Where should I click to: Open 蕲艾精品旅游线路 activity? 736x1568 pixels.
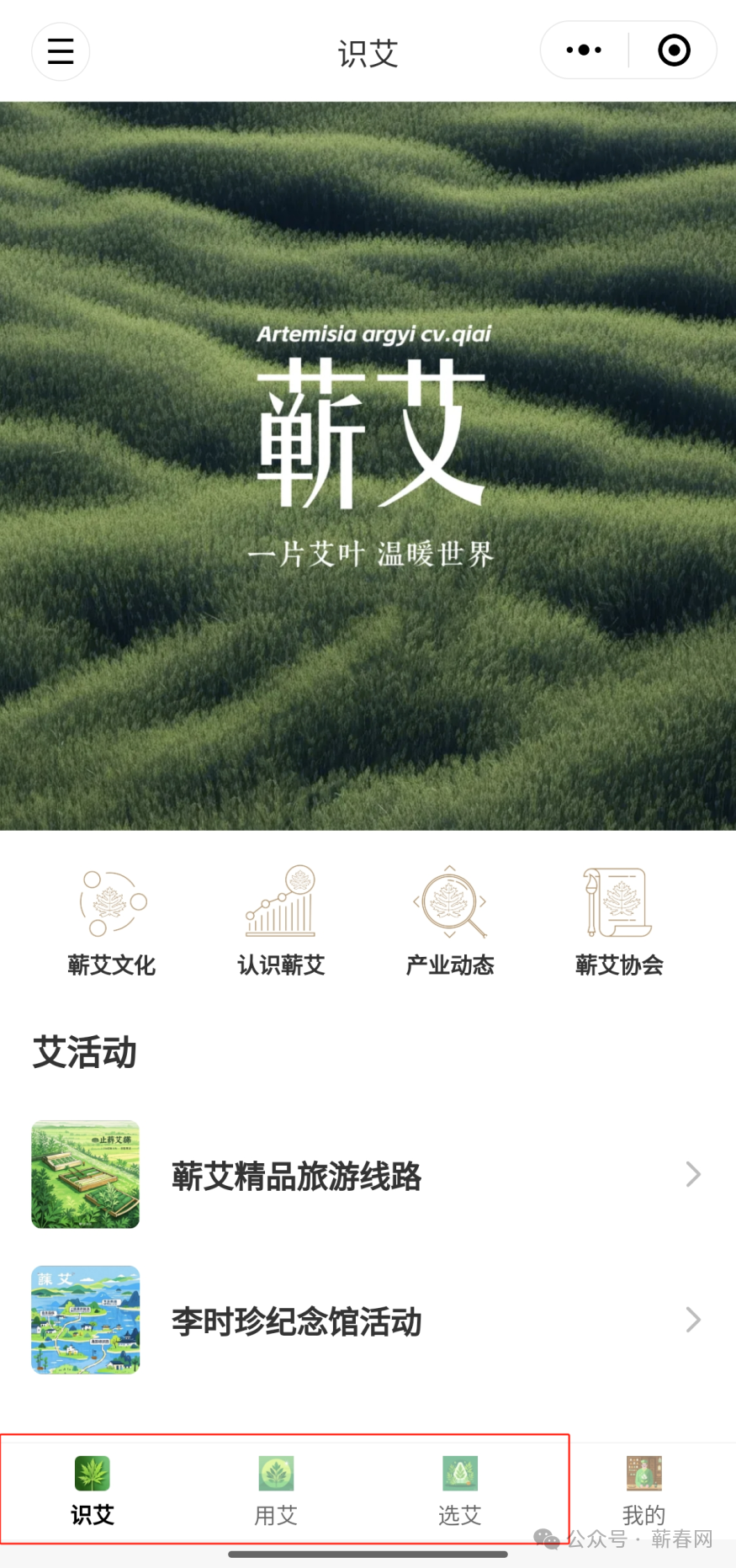[x=367, y=1175]
